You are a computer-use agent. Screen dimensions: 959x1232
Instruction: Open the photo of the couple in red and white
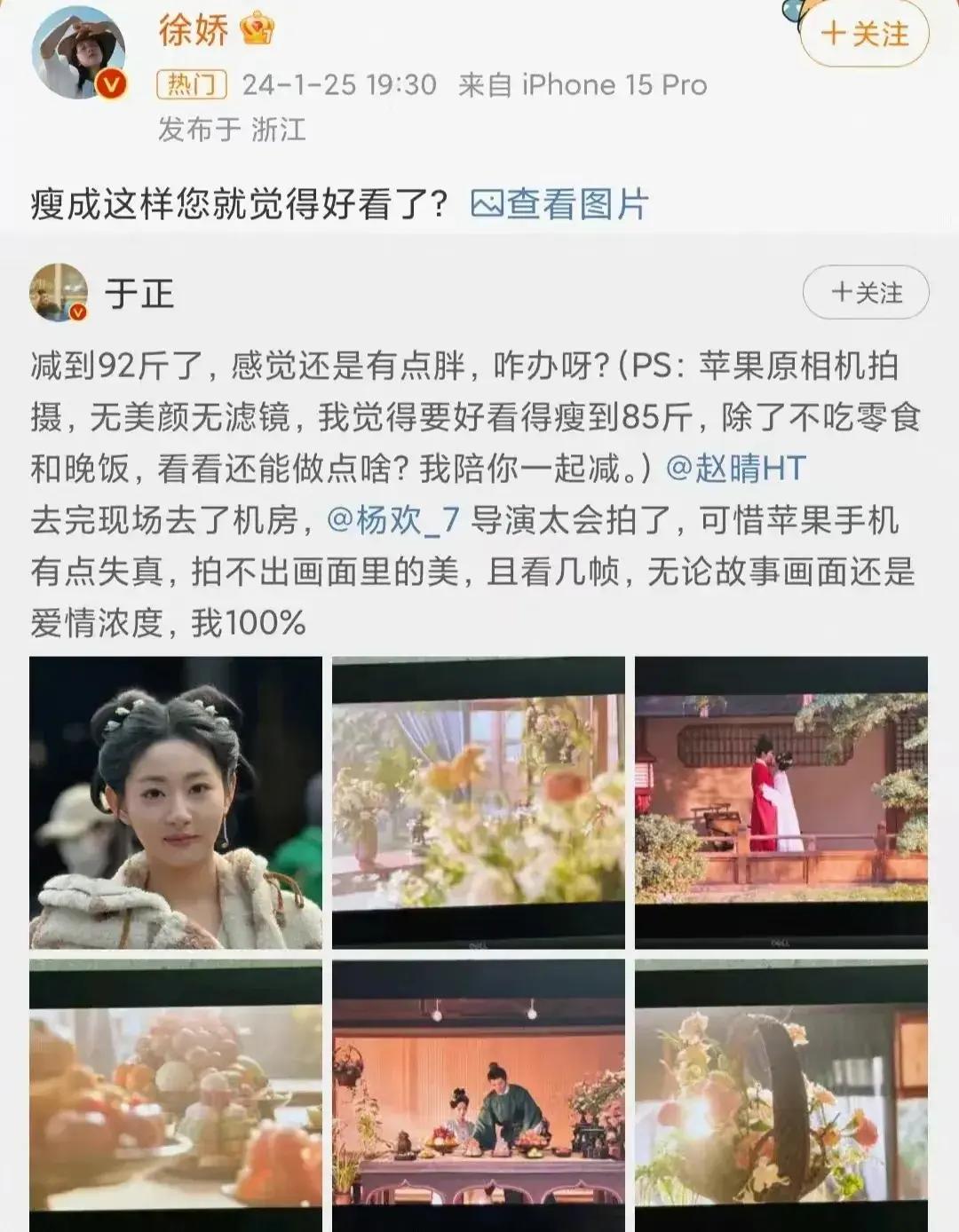click(x=781, y=802)
